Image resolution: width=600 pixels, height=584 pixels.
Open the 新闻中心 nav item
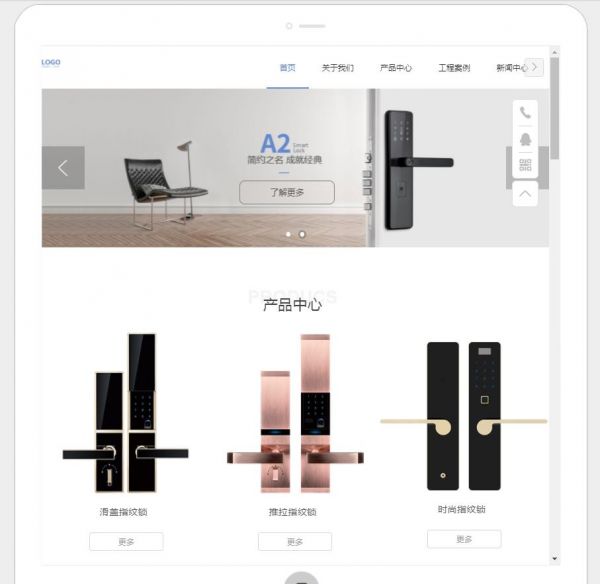(510, 68)
